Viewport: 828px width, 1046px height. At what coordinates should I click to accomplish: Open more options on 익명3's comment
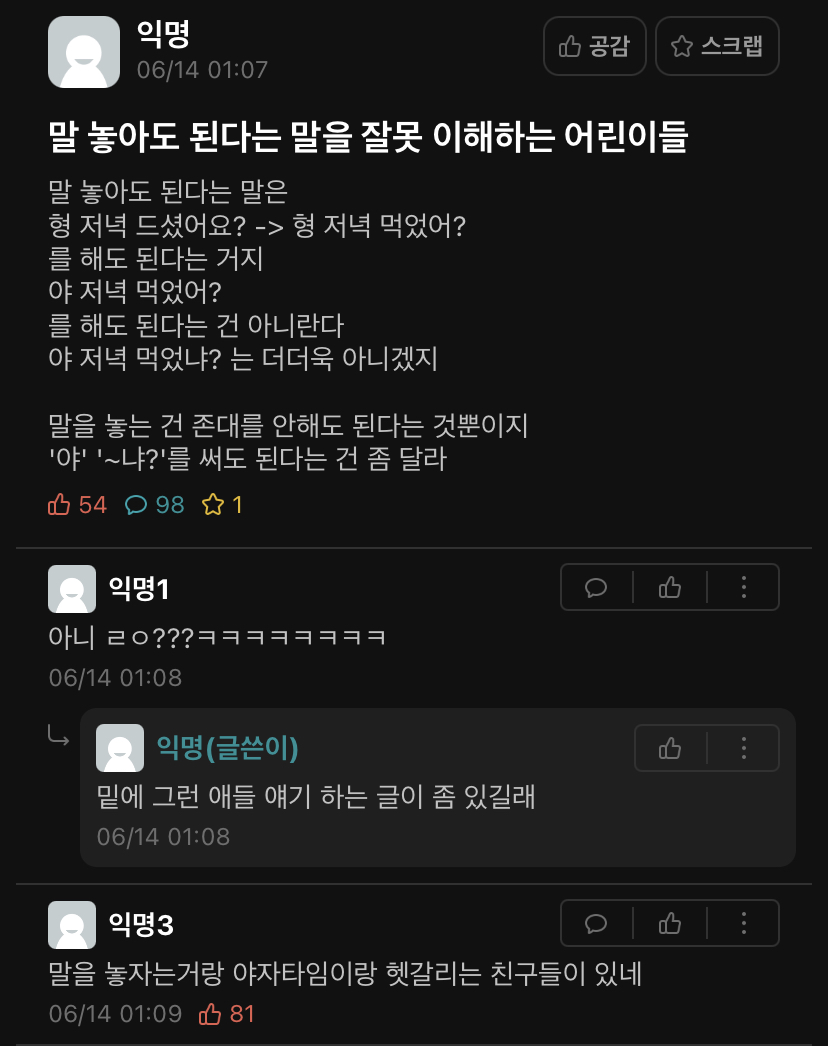tap(743, 922)
